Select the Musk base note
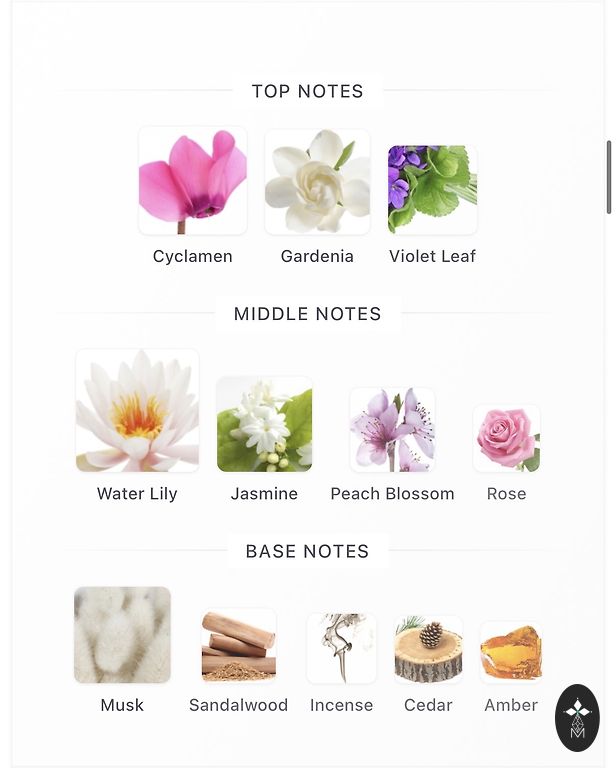This screenshot has height=768, width=616. click(x=122, y=635)
